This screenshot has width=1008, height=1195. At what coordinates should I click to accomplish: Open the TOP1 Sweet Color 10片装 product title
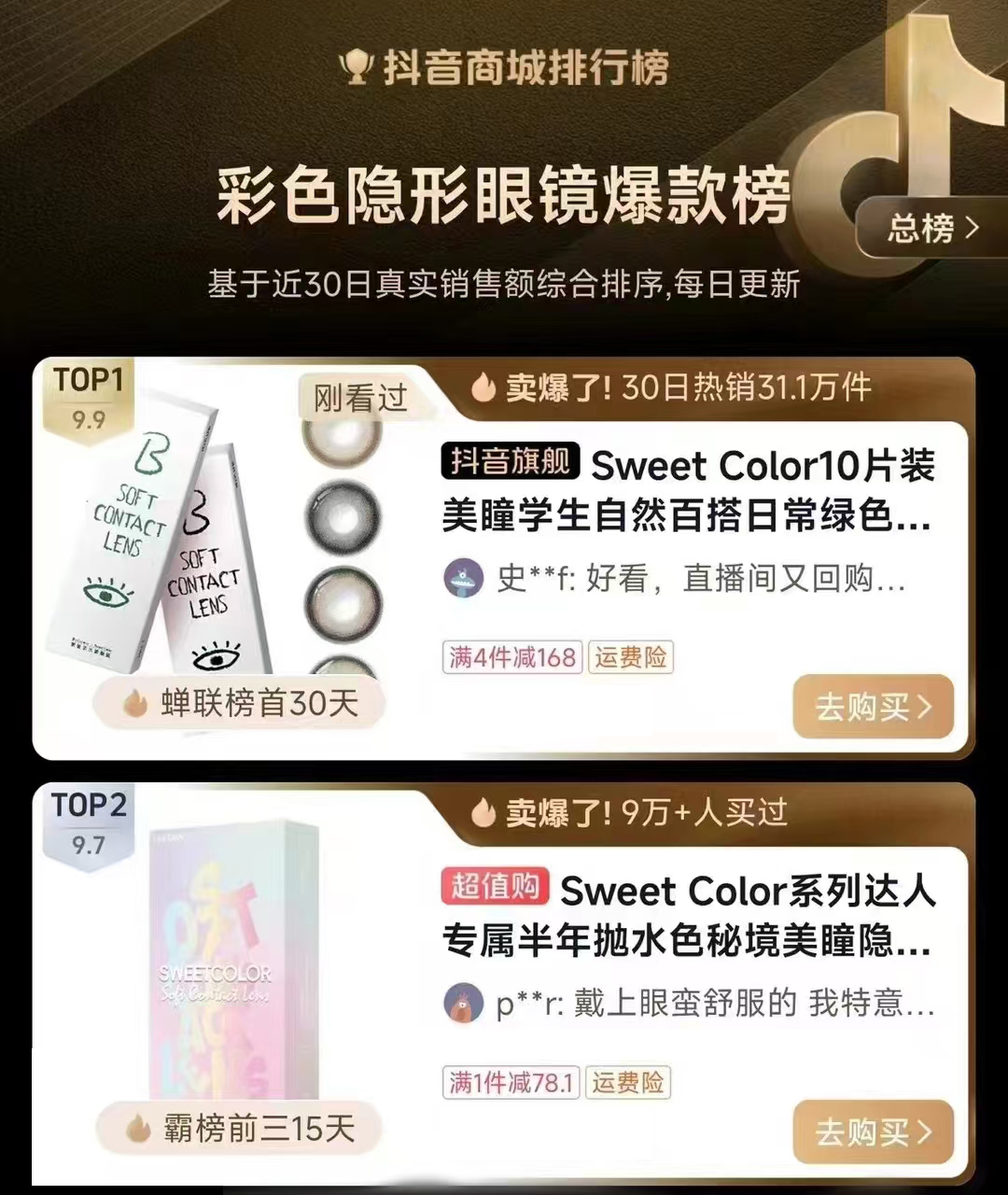(688, 489)
